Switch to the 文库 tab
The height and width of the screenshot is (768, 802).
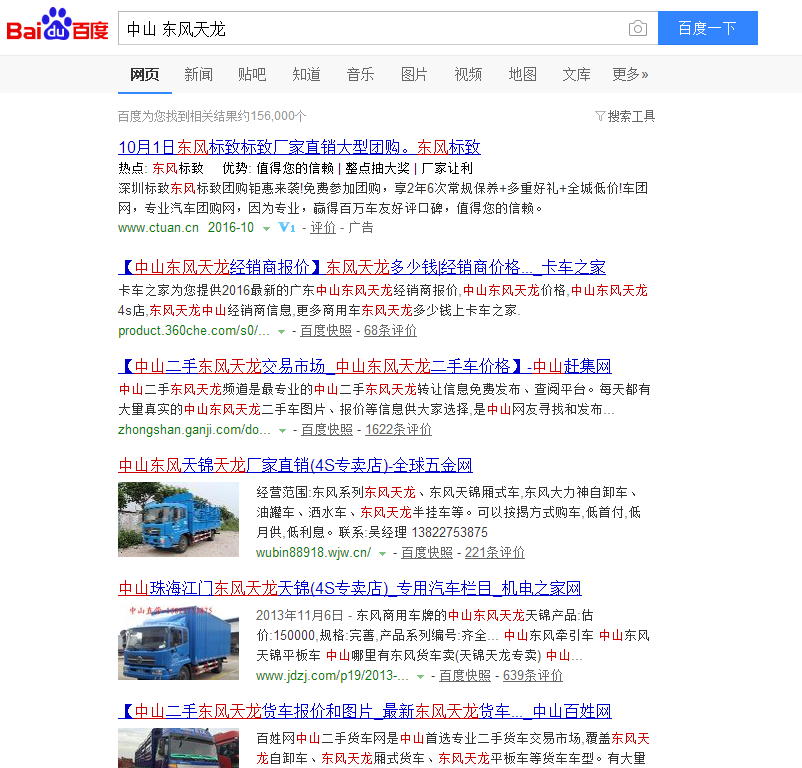coord(576,74)
